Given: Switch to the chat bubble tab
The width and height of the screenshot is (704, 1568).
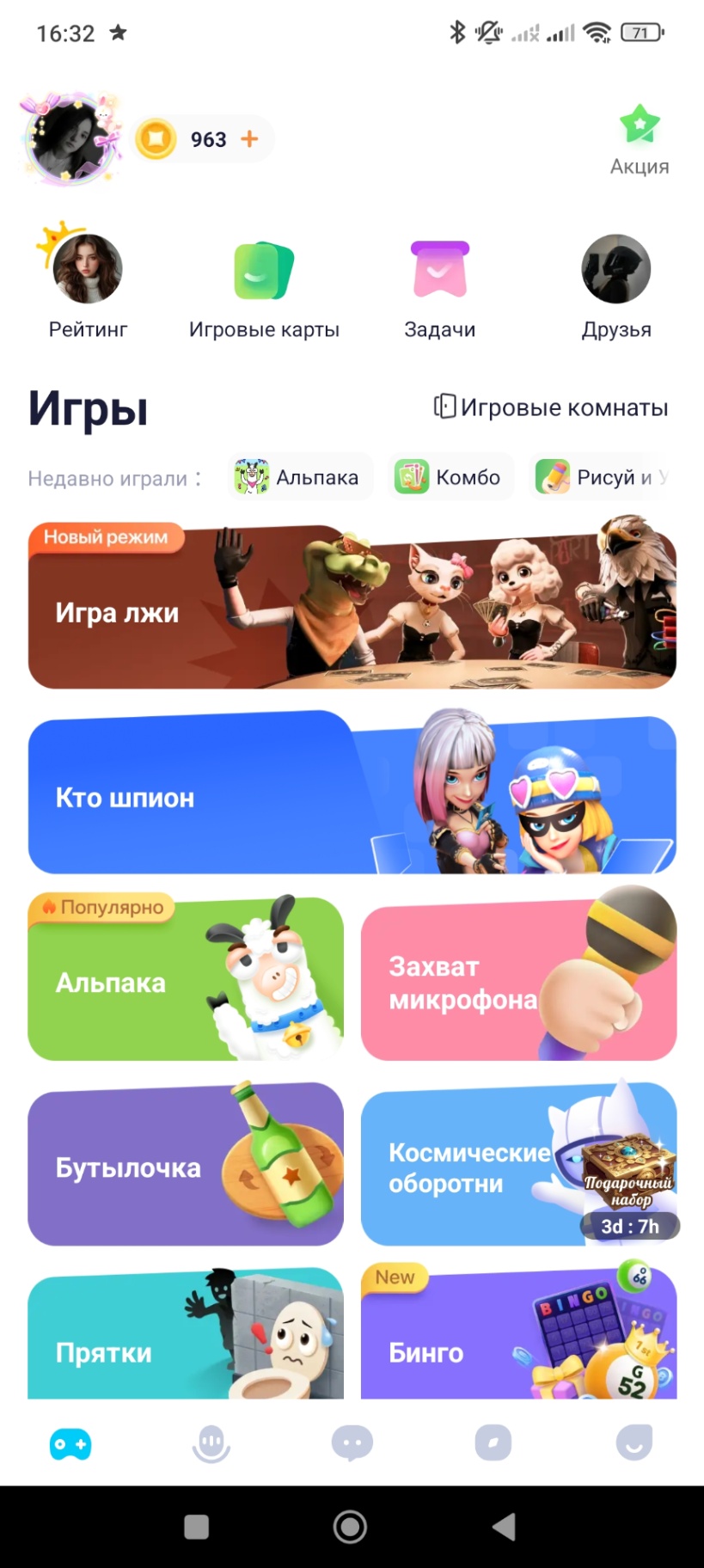Looking at the screenshot, I should [x=352, y=1443].
